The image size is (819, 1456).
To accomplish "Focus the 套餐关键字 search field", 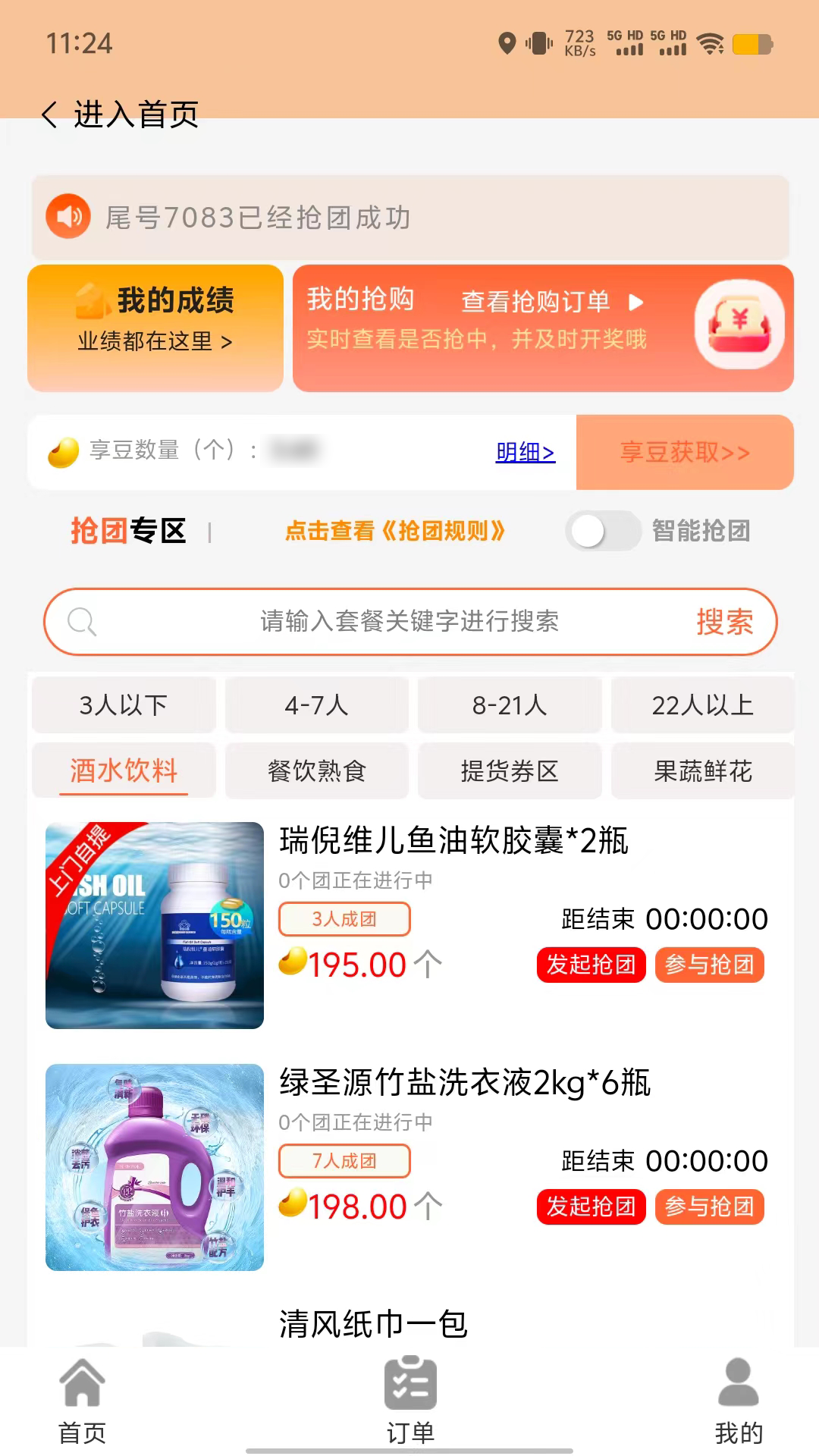I will pyautogui.click(x=409, y=622).
